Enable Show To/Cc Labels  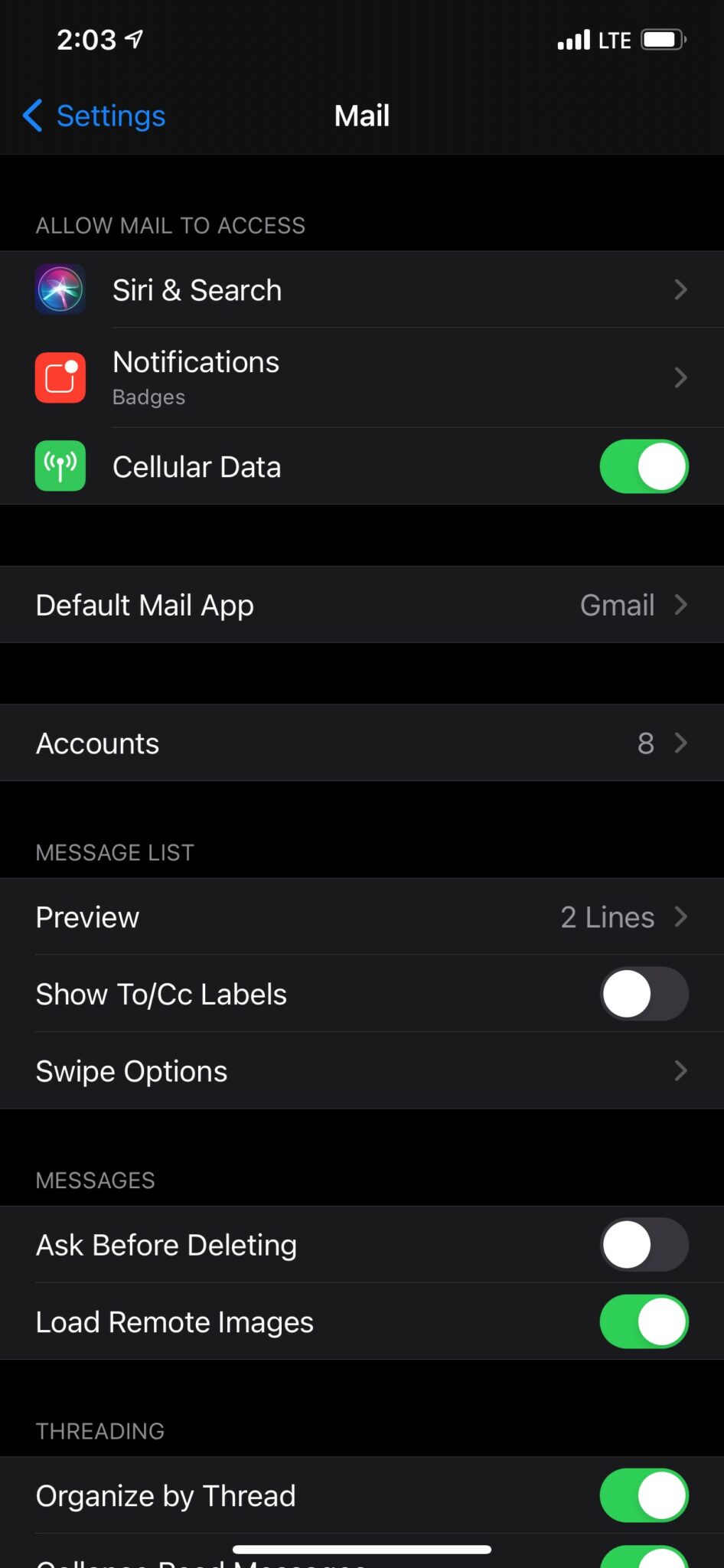[644, 994]
